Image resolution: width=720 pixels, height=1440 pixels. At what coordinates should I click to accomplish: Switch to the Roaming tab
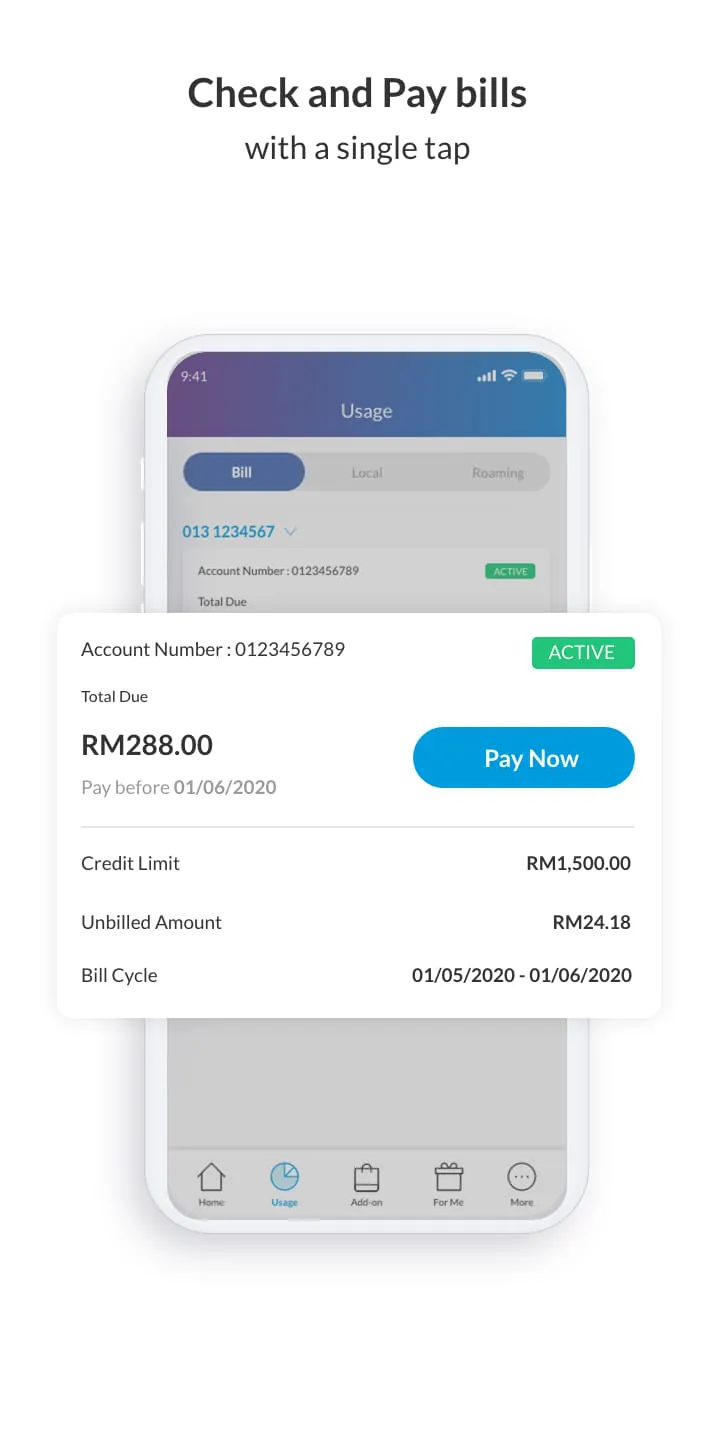click(498, 472)
